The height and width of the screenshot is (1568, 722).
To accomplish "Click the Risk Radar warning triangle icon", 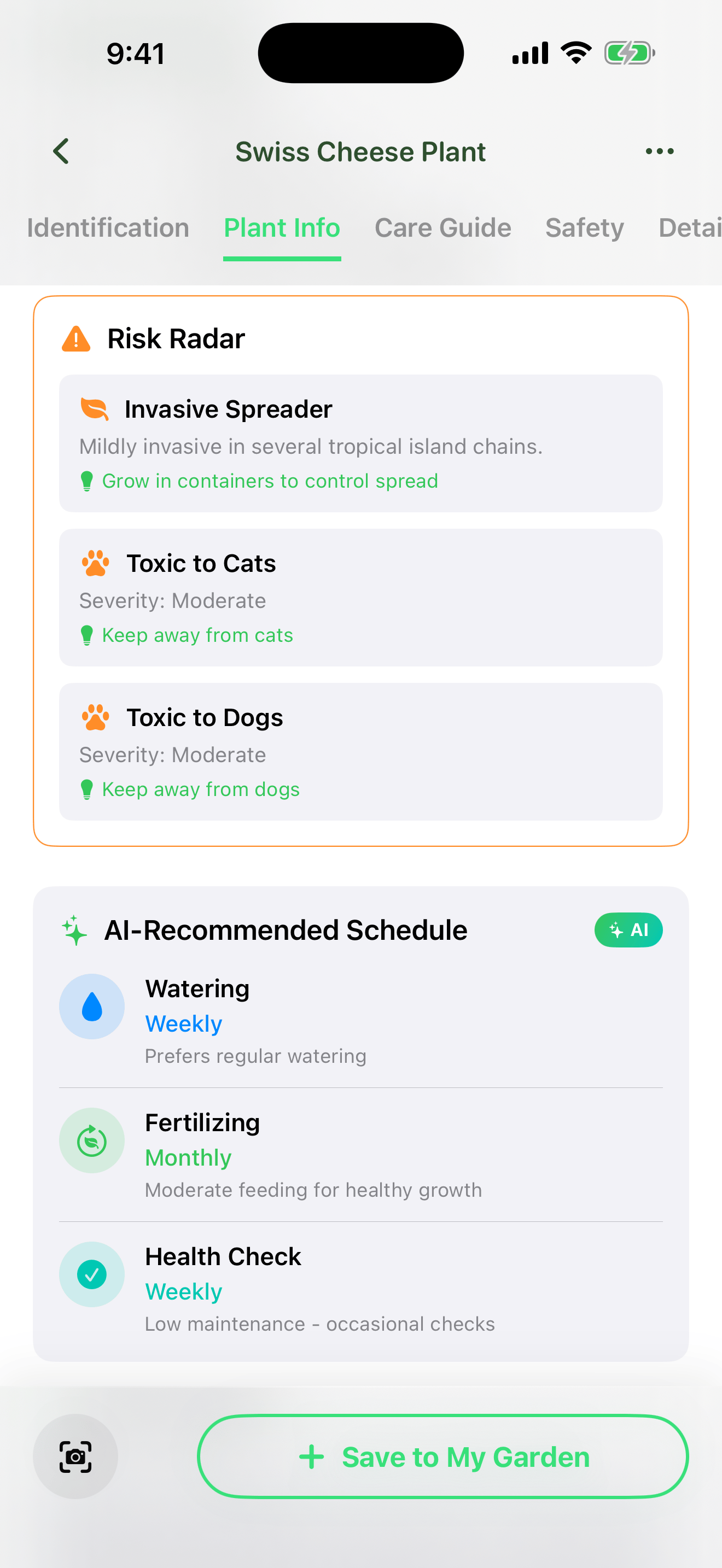I will (75, 338).
